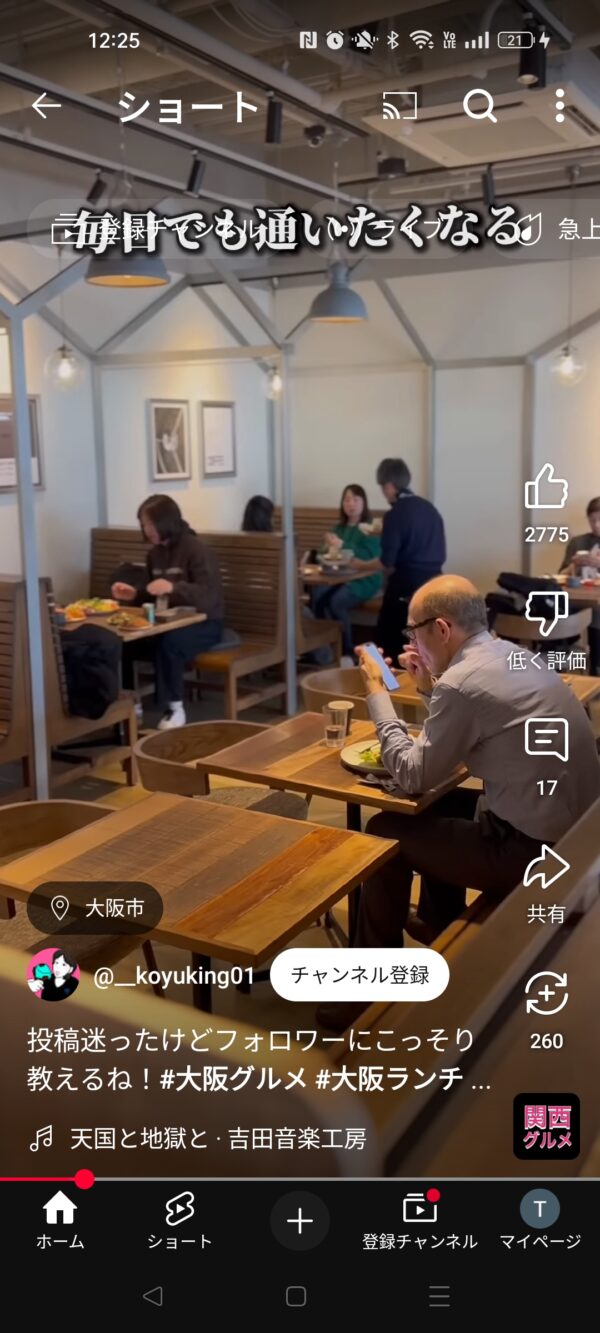Screen dimensions: 600x1333
Task: Open the comments with 17 replies
Action: tap(546, 741)
